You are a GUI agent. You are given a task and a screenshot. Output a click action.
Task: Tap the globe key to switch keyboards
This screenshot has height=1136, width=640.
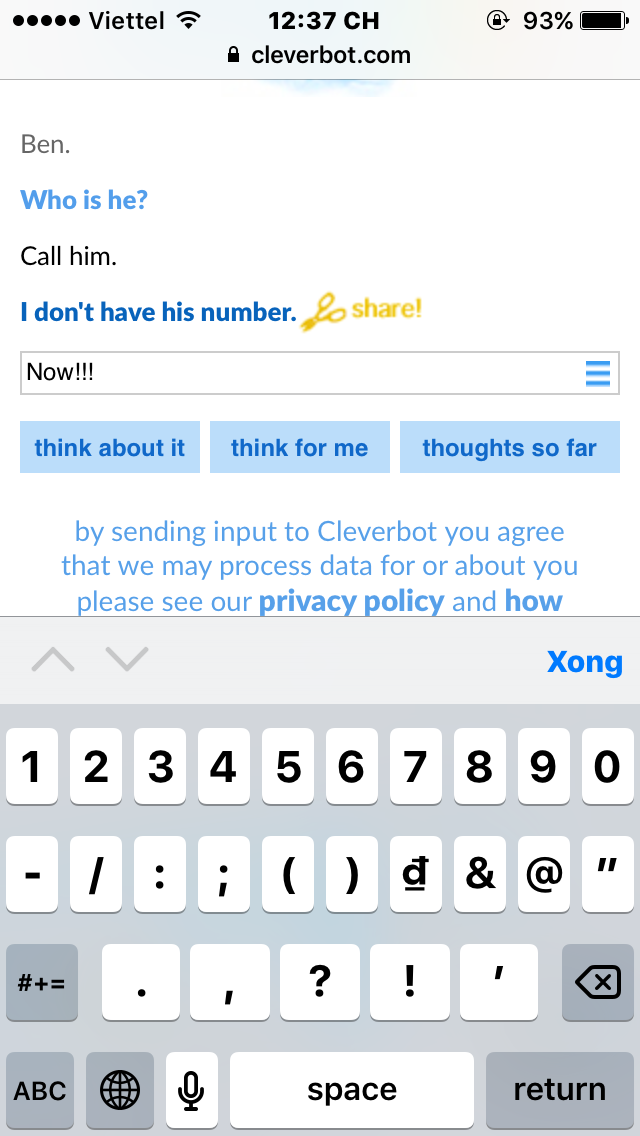point(120,1090)
